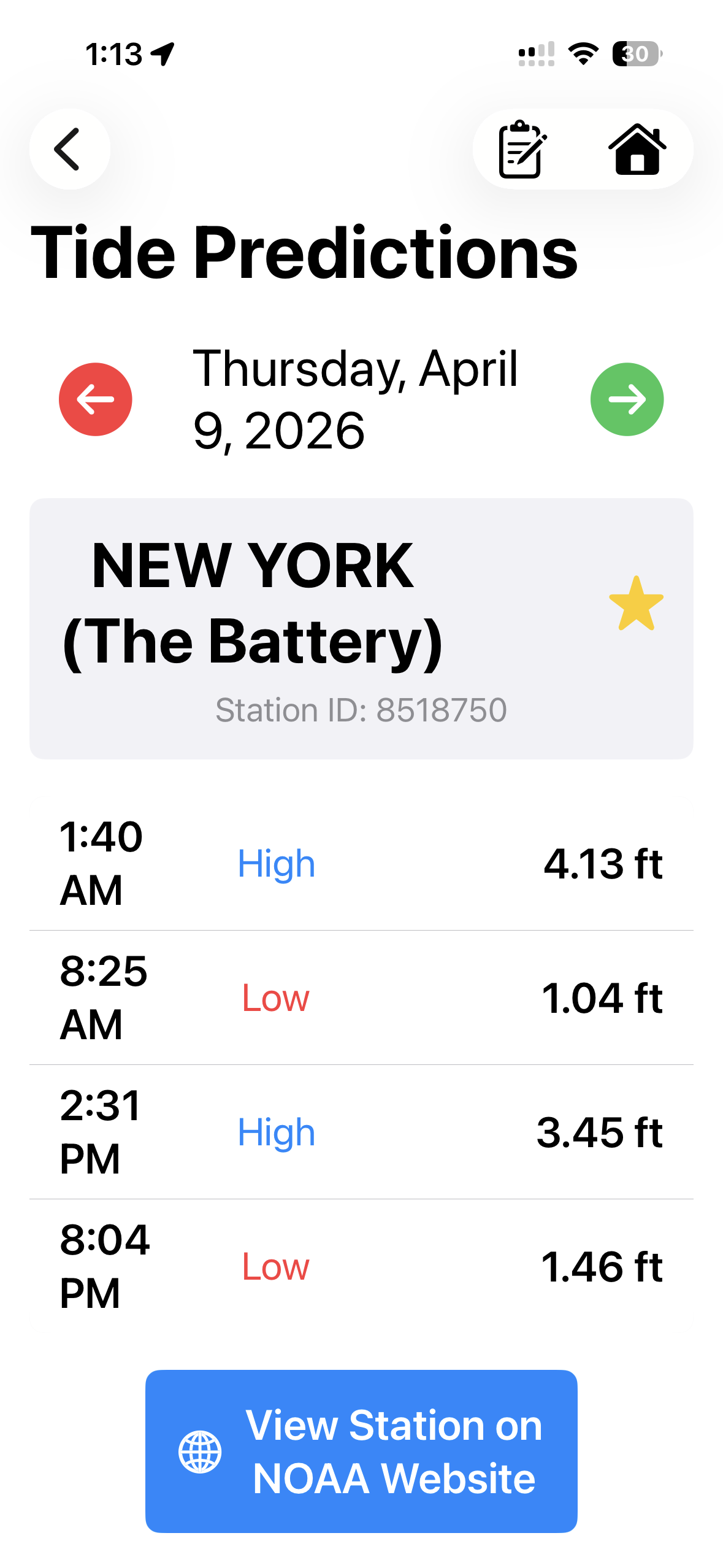Toggle favorite star for The Battery station

coord(636,604)
